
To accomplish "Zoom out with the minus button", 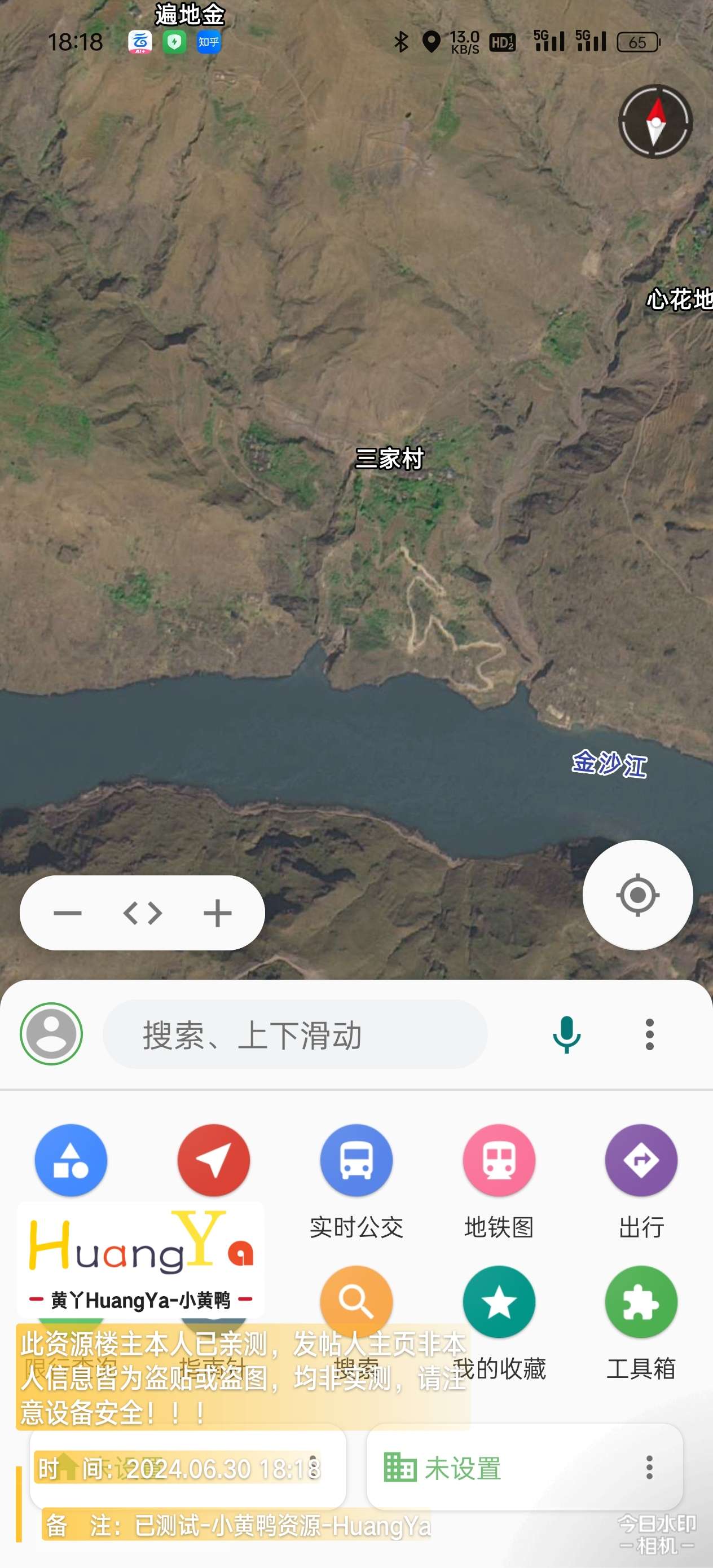I will click(x=68, y=913).
